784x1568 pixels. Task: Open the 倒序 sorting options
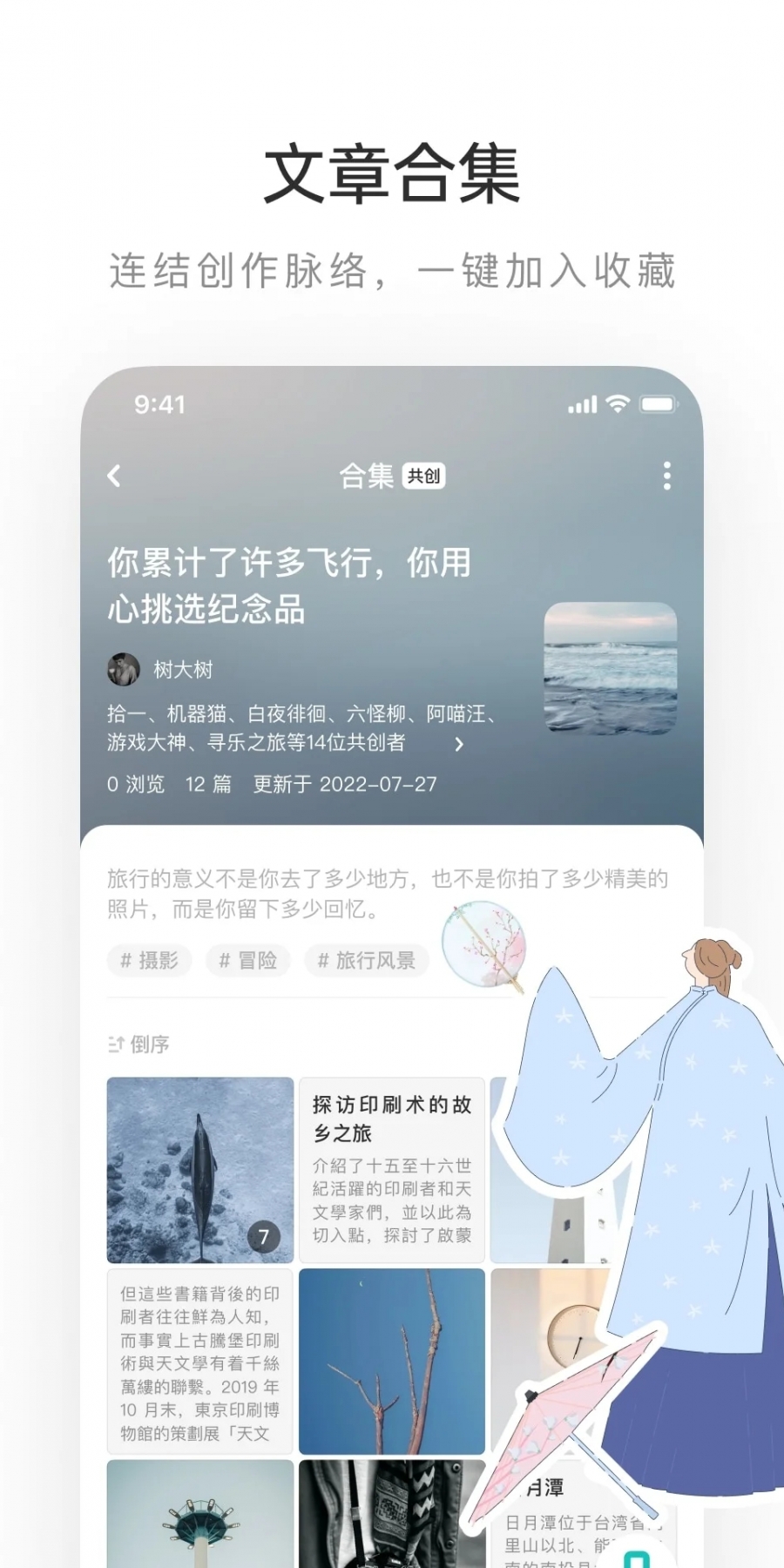point(144,1044)
